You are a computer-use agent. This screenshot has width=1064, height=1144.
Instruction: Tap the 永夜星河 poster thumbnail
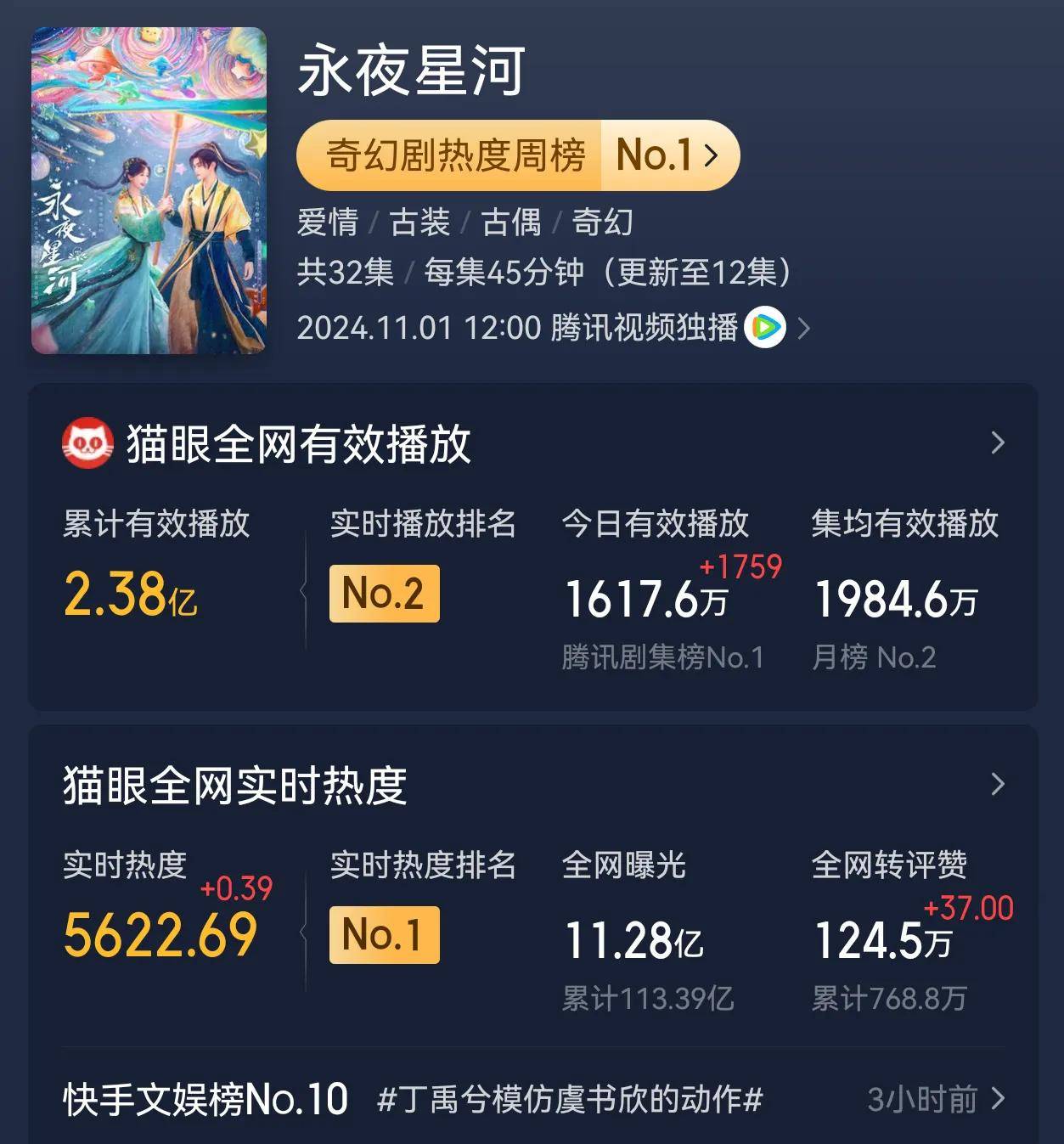[149, 191]
